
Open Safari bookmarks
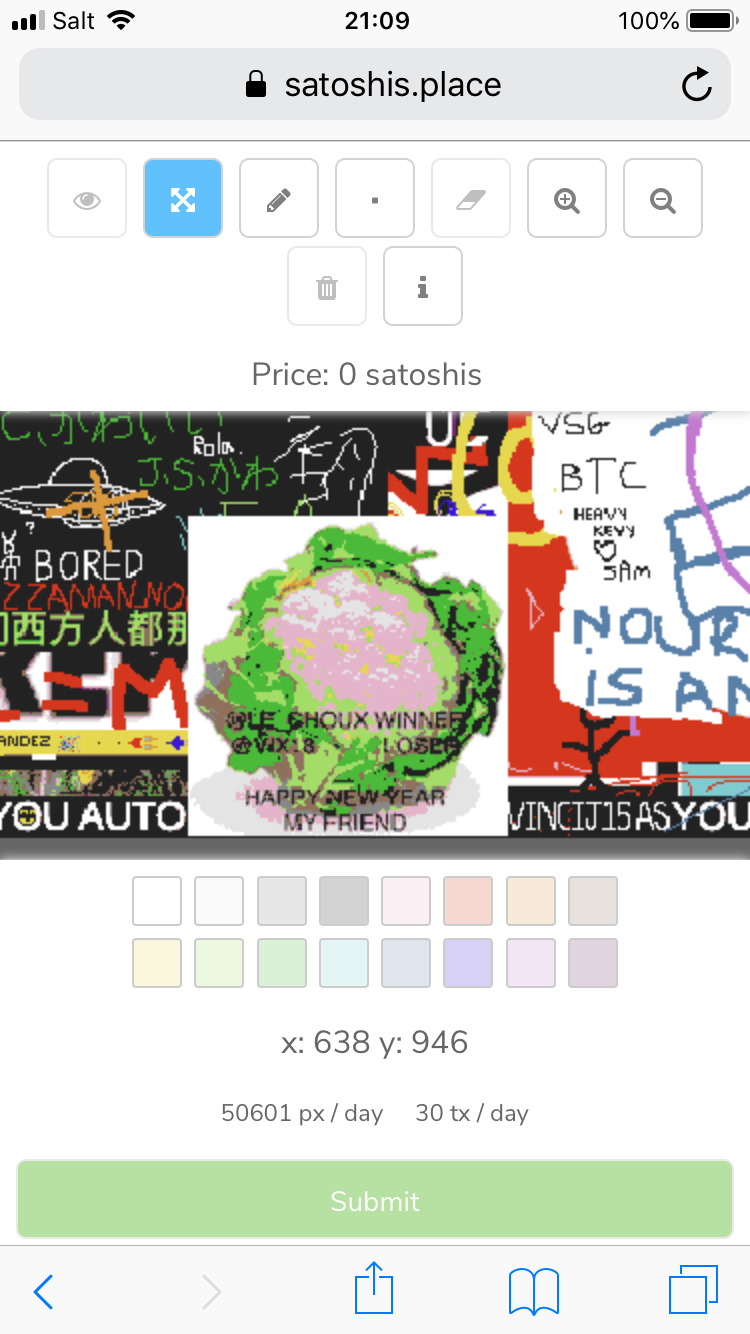533,1290
